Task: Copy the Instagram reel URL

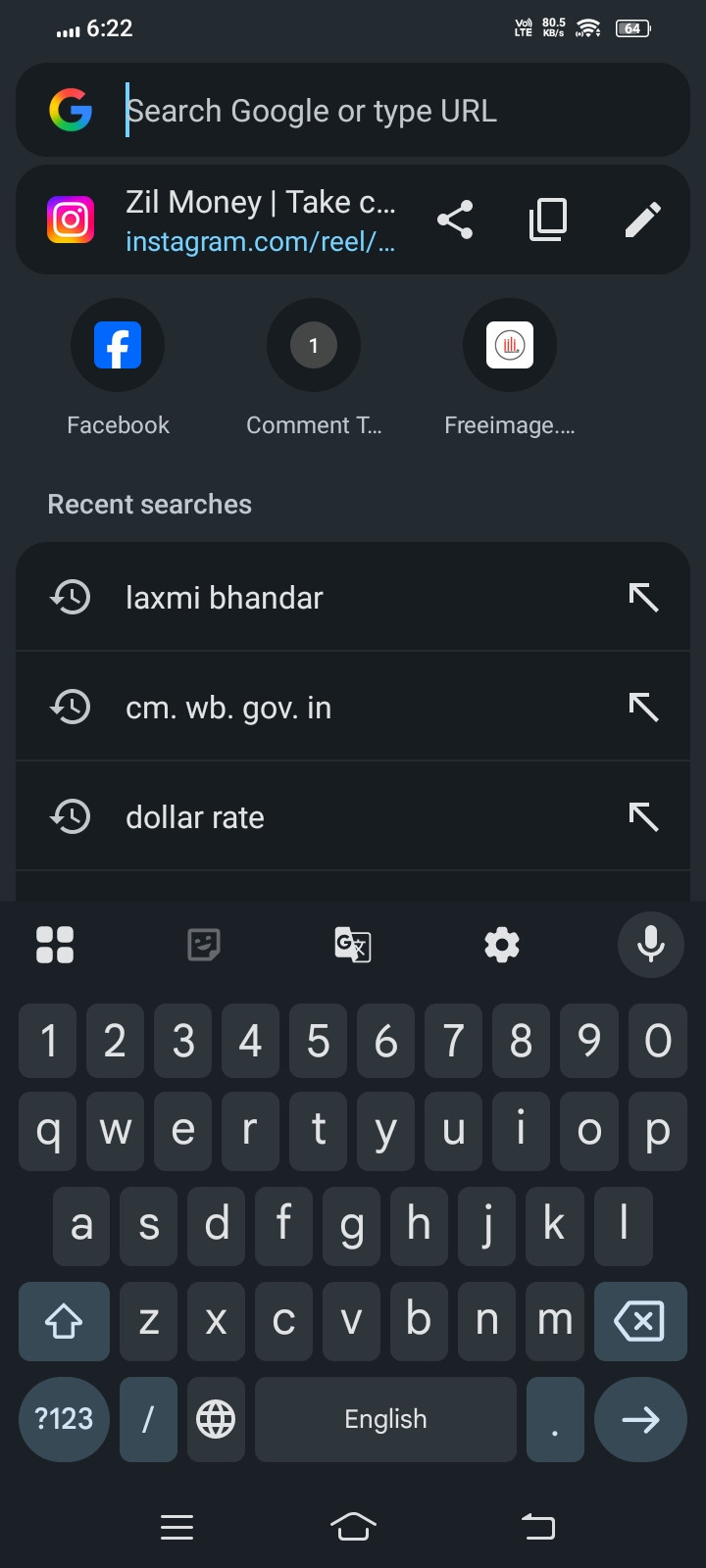Action: 548,220
